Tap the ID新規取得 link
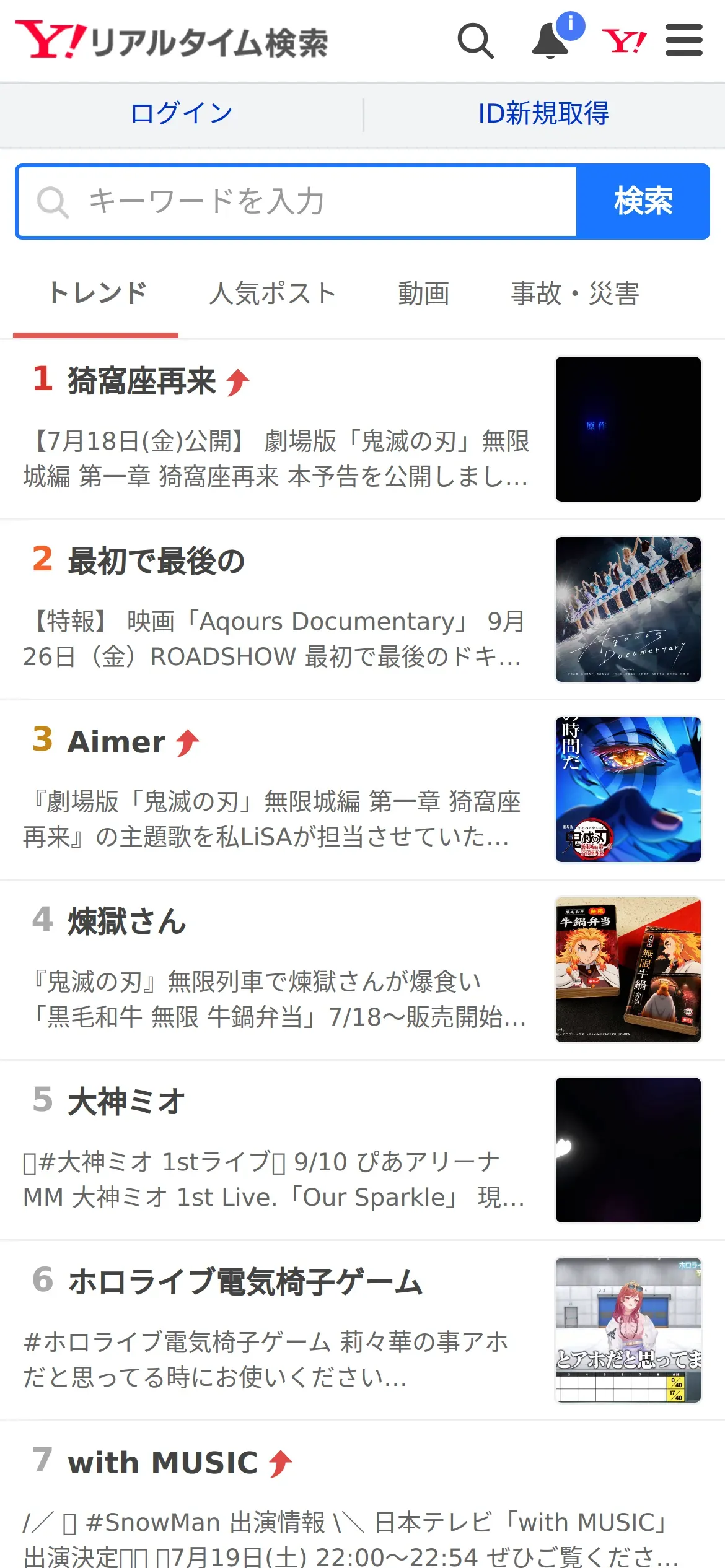This screenshot has height=1568, width=725. click(x=543, y=114)
